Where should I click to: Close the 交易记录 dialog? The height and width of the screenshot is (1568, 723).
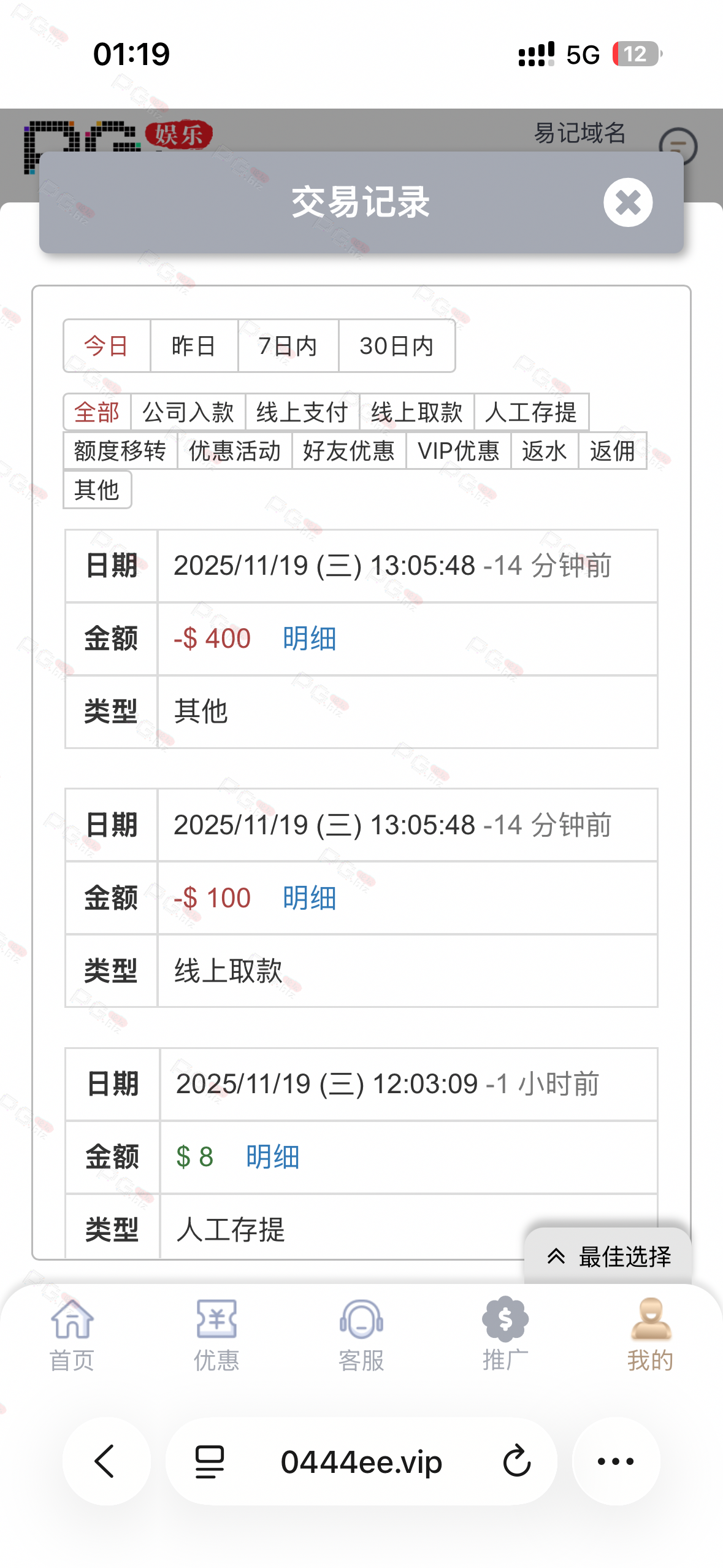627,202
